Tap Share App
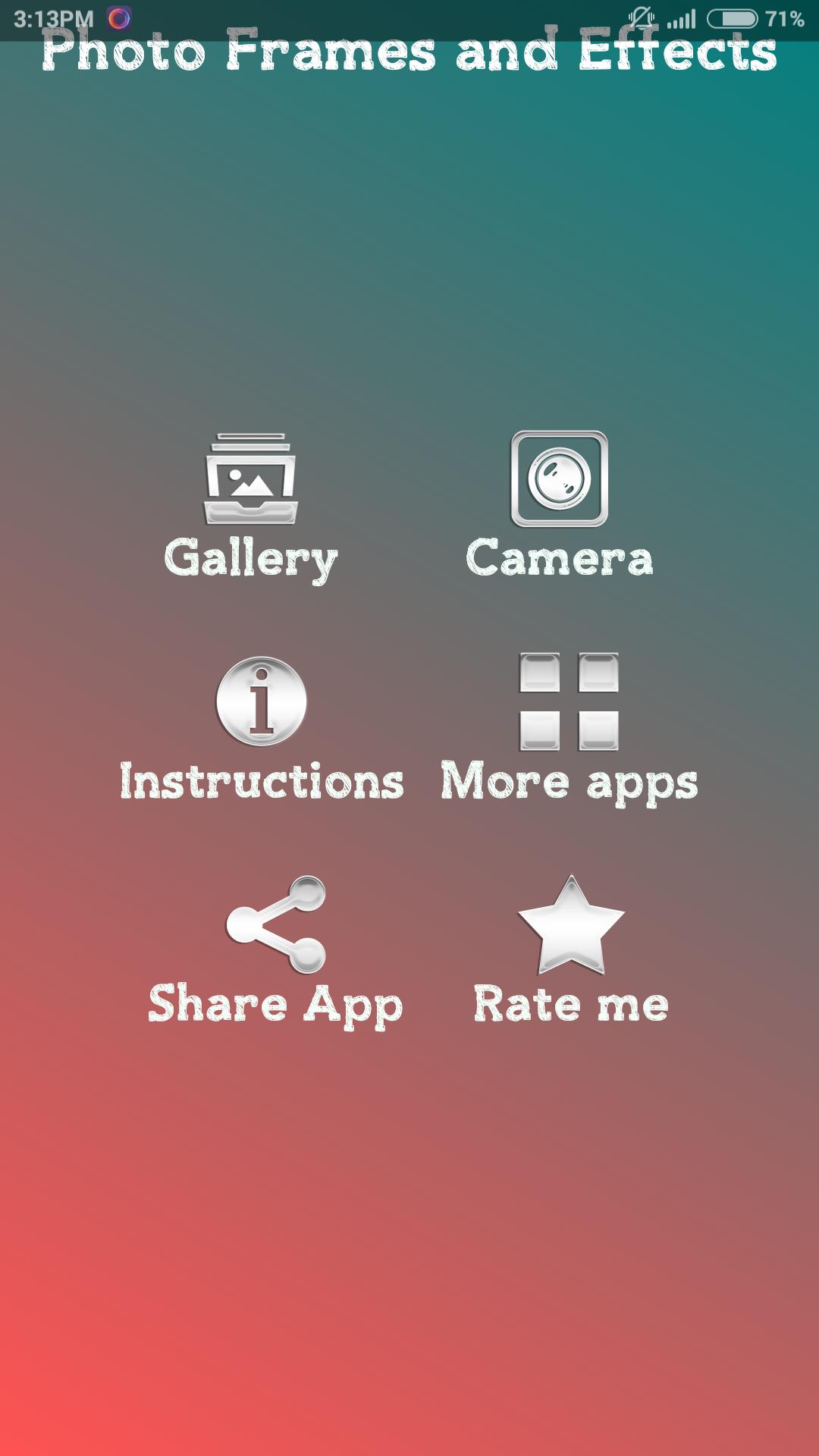This screenshot has width=819, height=1456. coord(275,950)
